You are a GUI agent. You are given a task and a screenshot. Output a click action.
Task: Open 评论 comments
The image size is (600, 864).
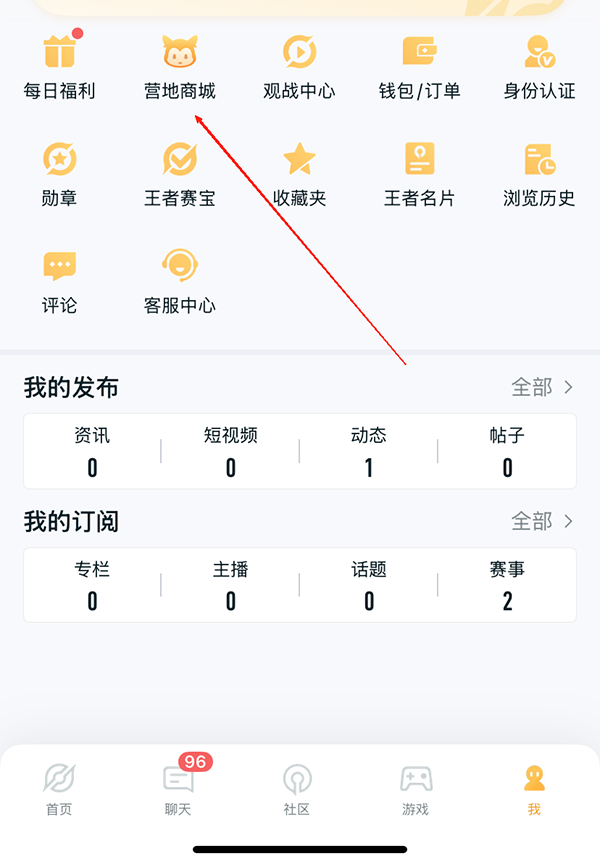(x=60, y=279)
